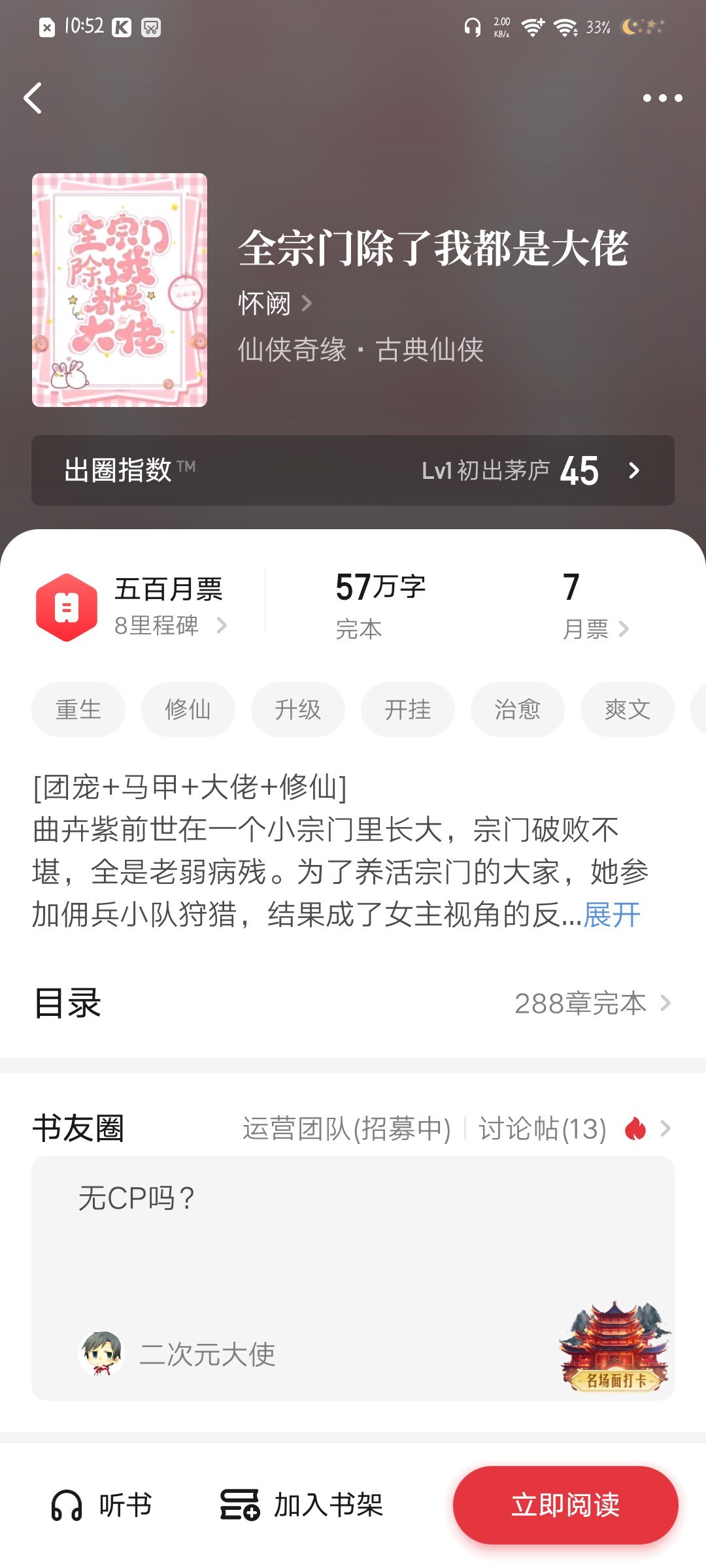706x1568 pixels.
Task: Go back using the top-left arrow
Action: pos(33,99)
